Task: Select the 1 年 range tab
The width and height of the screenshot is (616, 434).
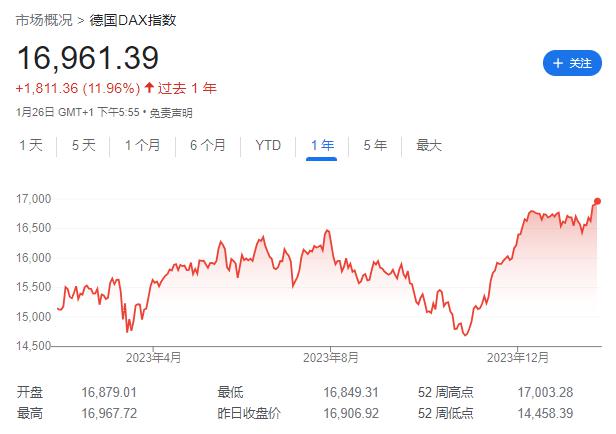Action: click(x=322, y=145)
